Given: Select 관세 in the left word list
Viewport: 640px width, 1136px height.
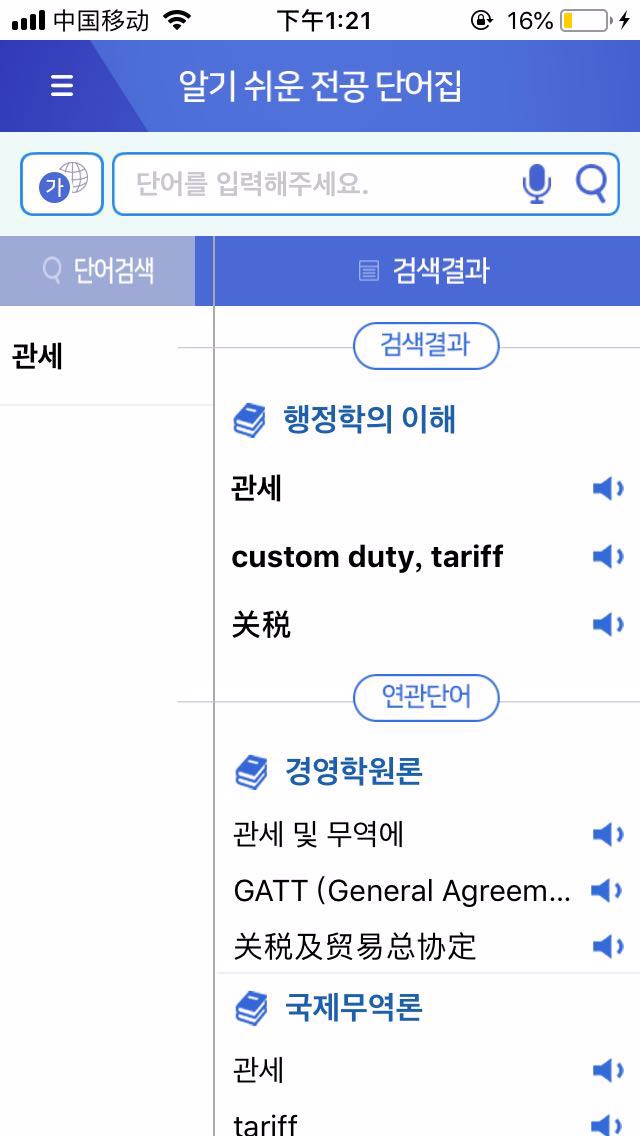Looking at the screenshot, I should point(38,357).
